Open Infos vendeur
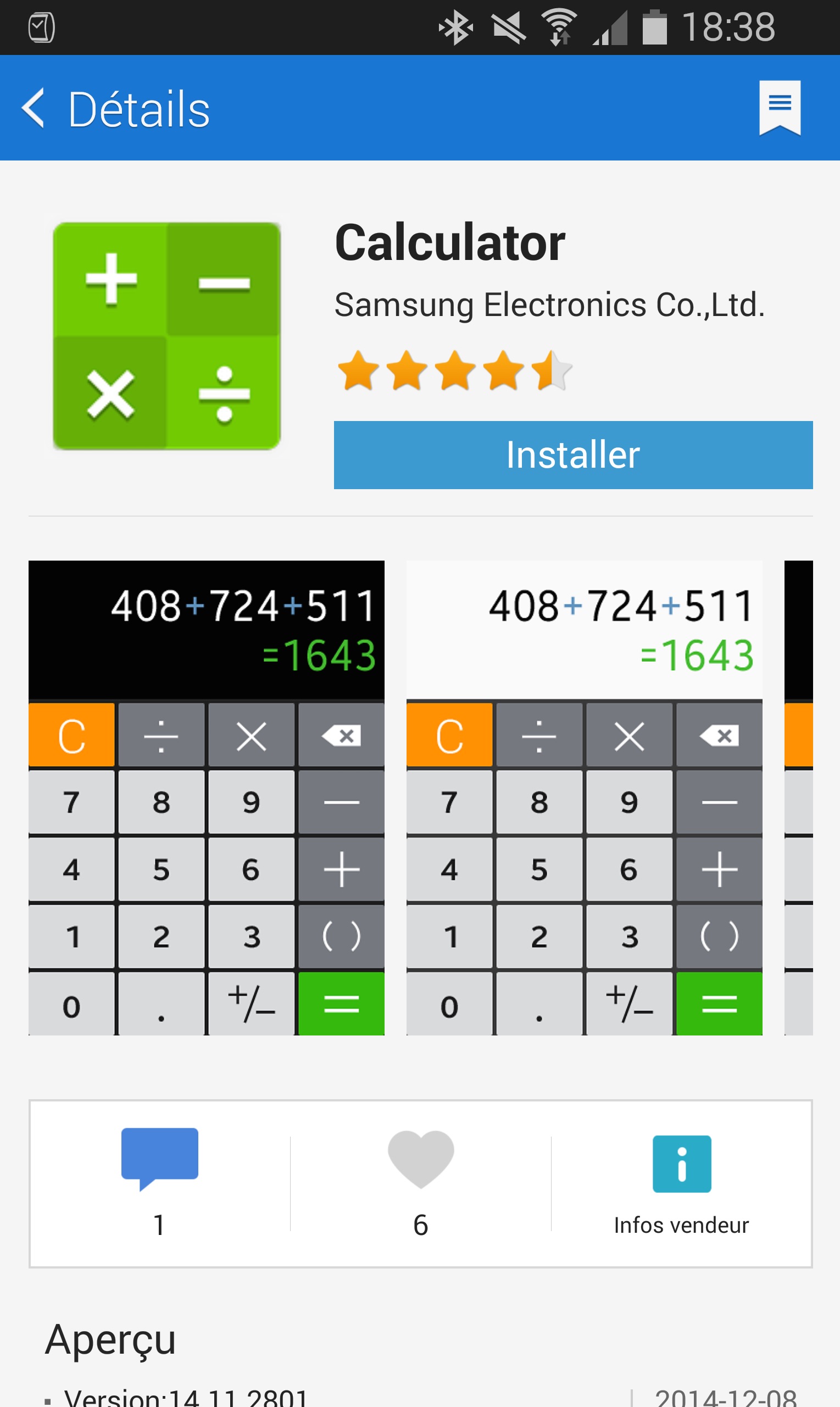 pos(681,1181)
